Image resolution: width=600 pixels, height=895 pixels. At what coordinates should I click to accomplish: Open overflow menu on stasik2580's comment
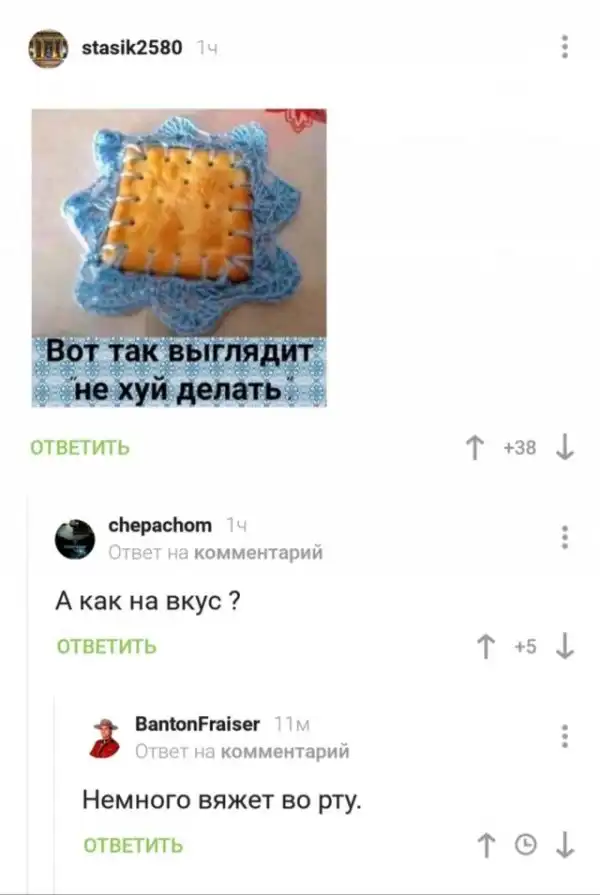tap(565, 47)
